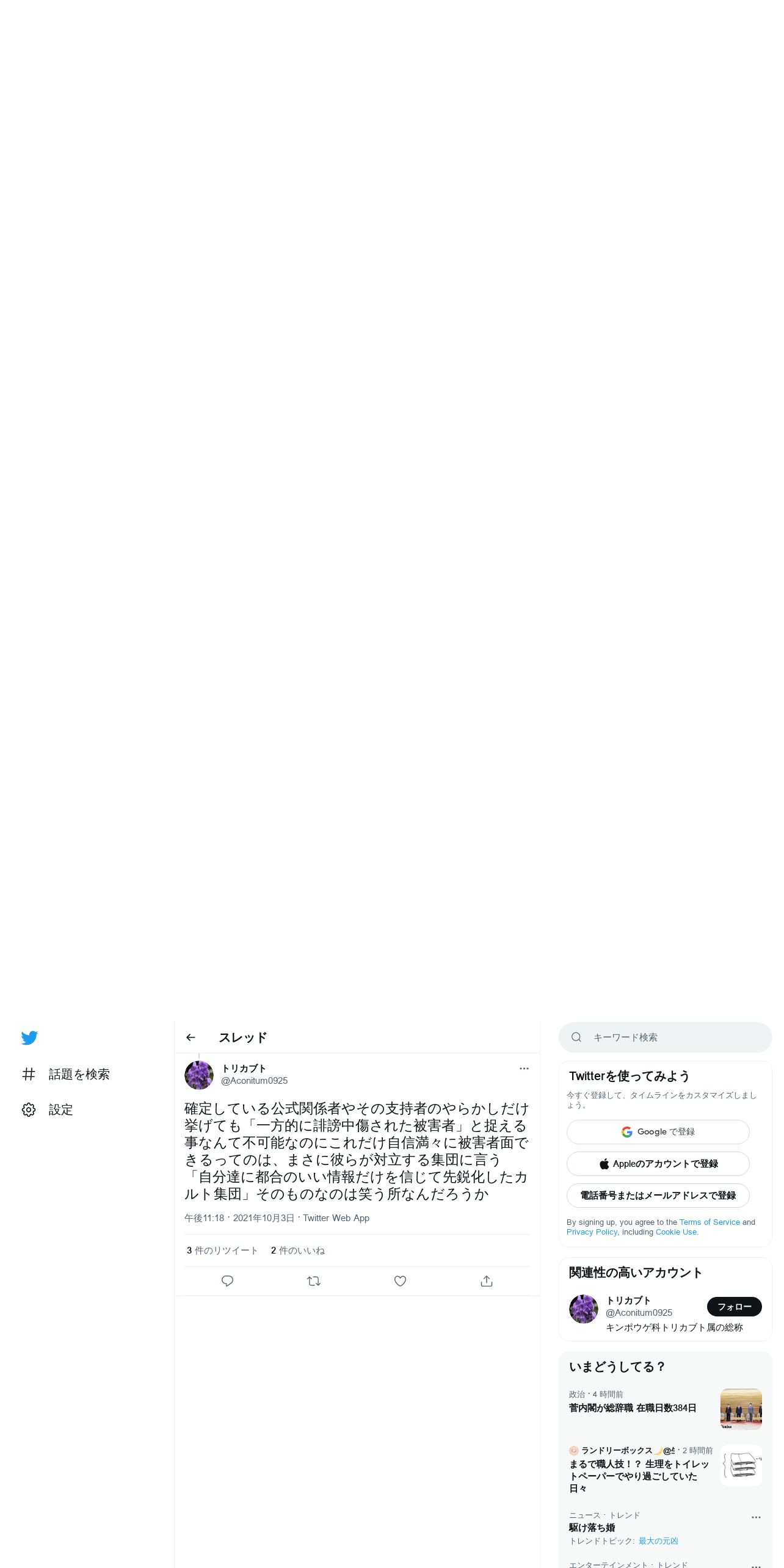Focus the キーワード検索 search box

(666, 1037)
